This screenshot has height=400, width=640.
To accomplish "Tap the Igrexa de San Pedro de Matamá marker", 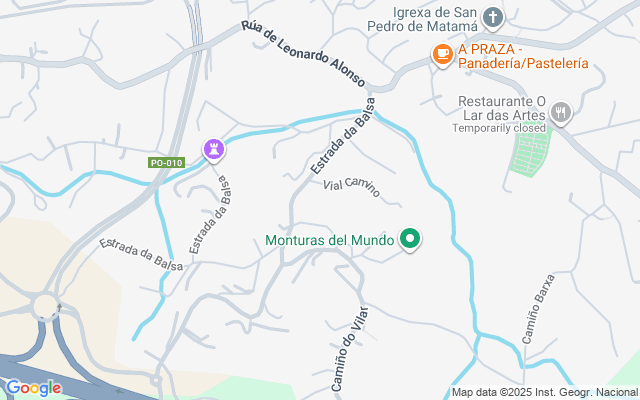I will pyautogui.click(x=493, y=18).
